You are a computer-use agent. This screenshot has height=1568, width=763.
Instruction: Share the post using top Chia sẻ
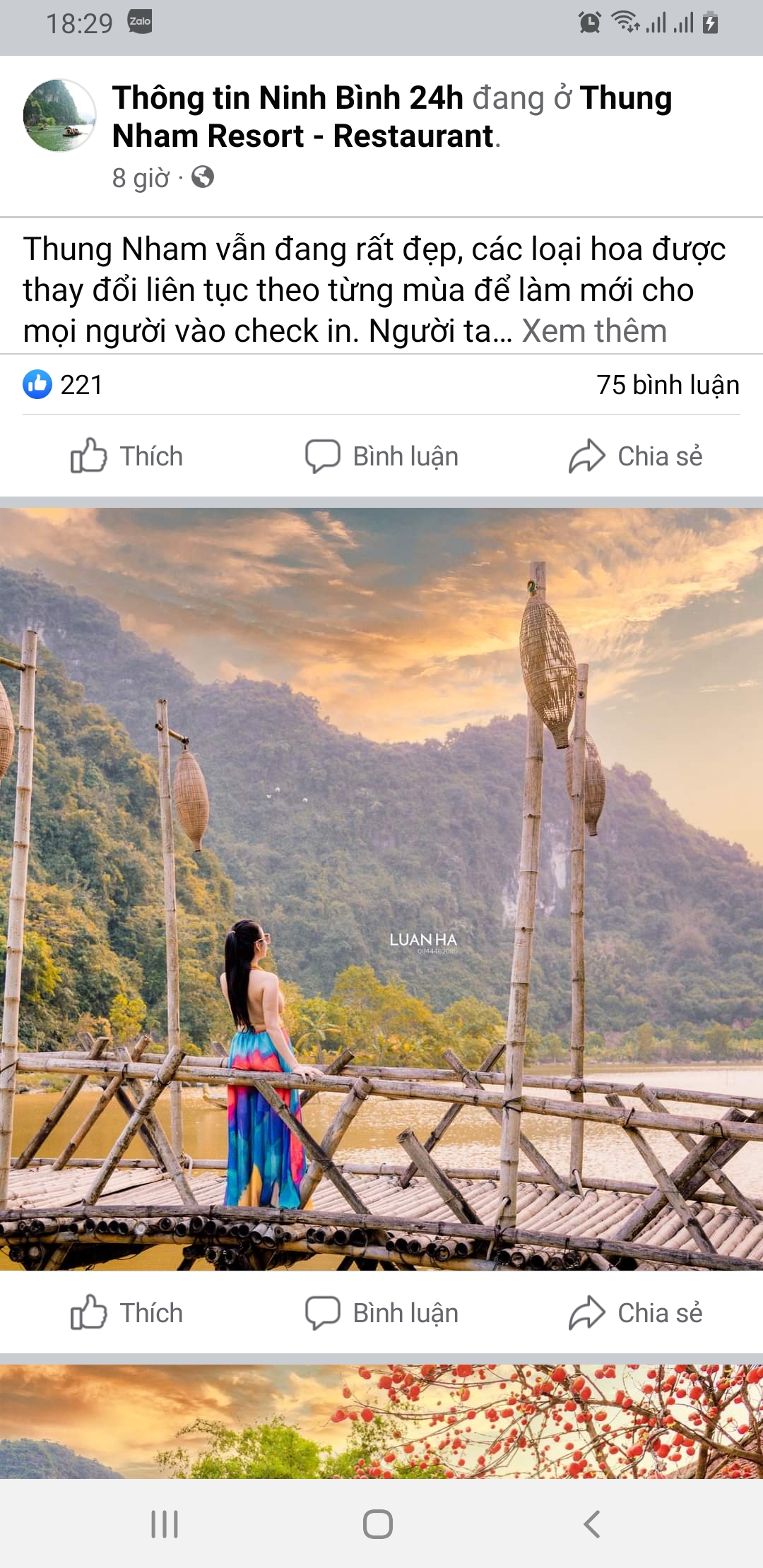coord(635,456)
